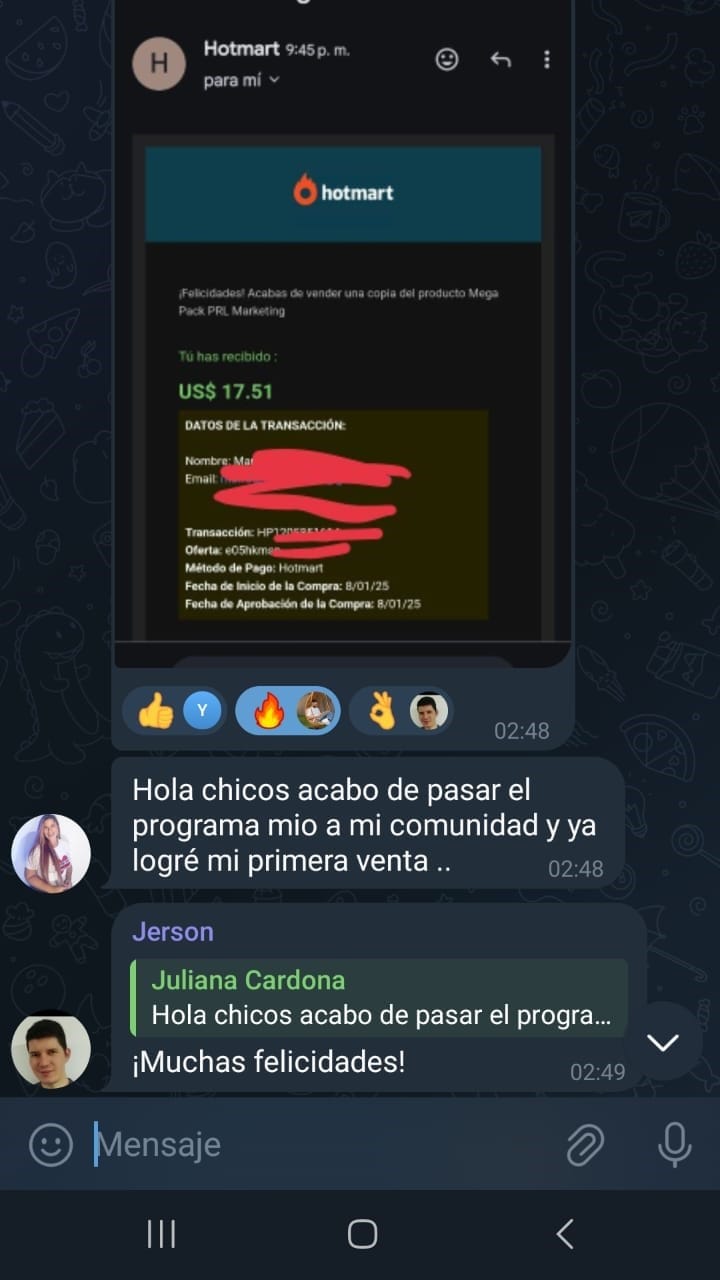Jump to quoted Juliana Cardona message
Image resolution: width=720 pixels, height=1280 pixels.
point(380,998)
